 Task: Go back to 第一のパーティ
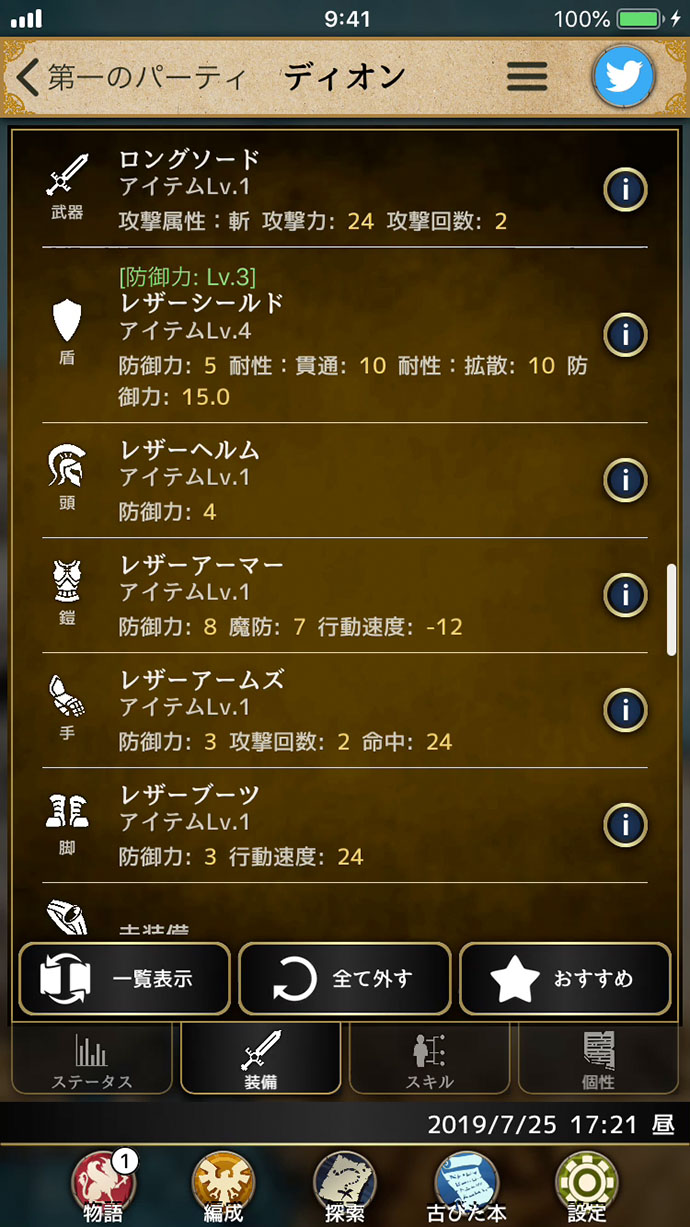tap(130, 78)
